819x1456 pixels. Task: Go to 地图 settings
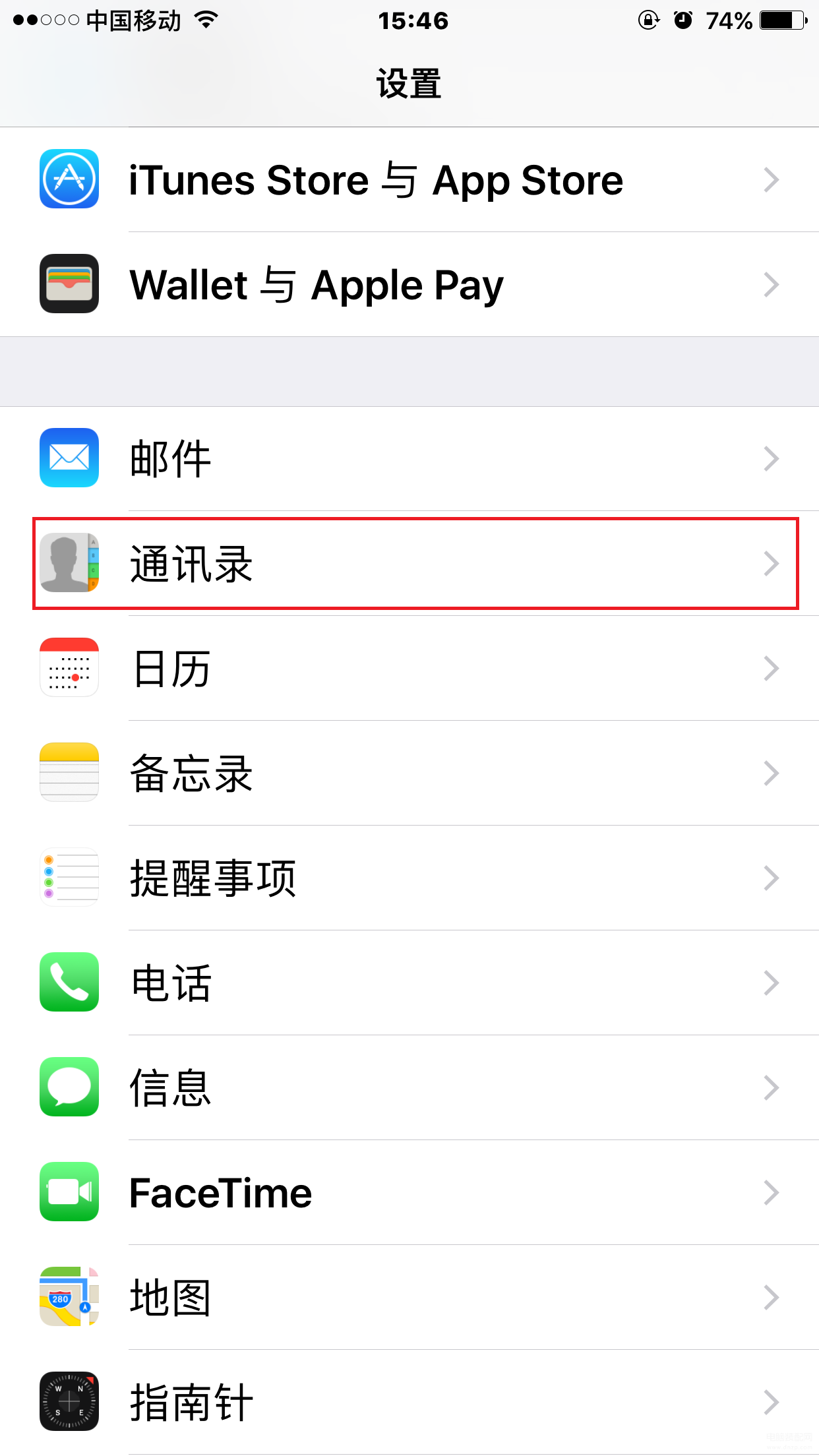pos(409,1297)
